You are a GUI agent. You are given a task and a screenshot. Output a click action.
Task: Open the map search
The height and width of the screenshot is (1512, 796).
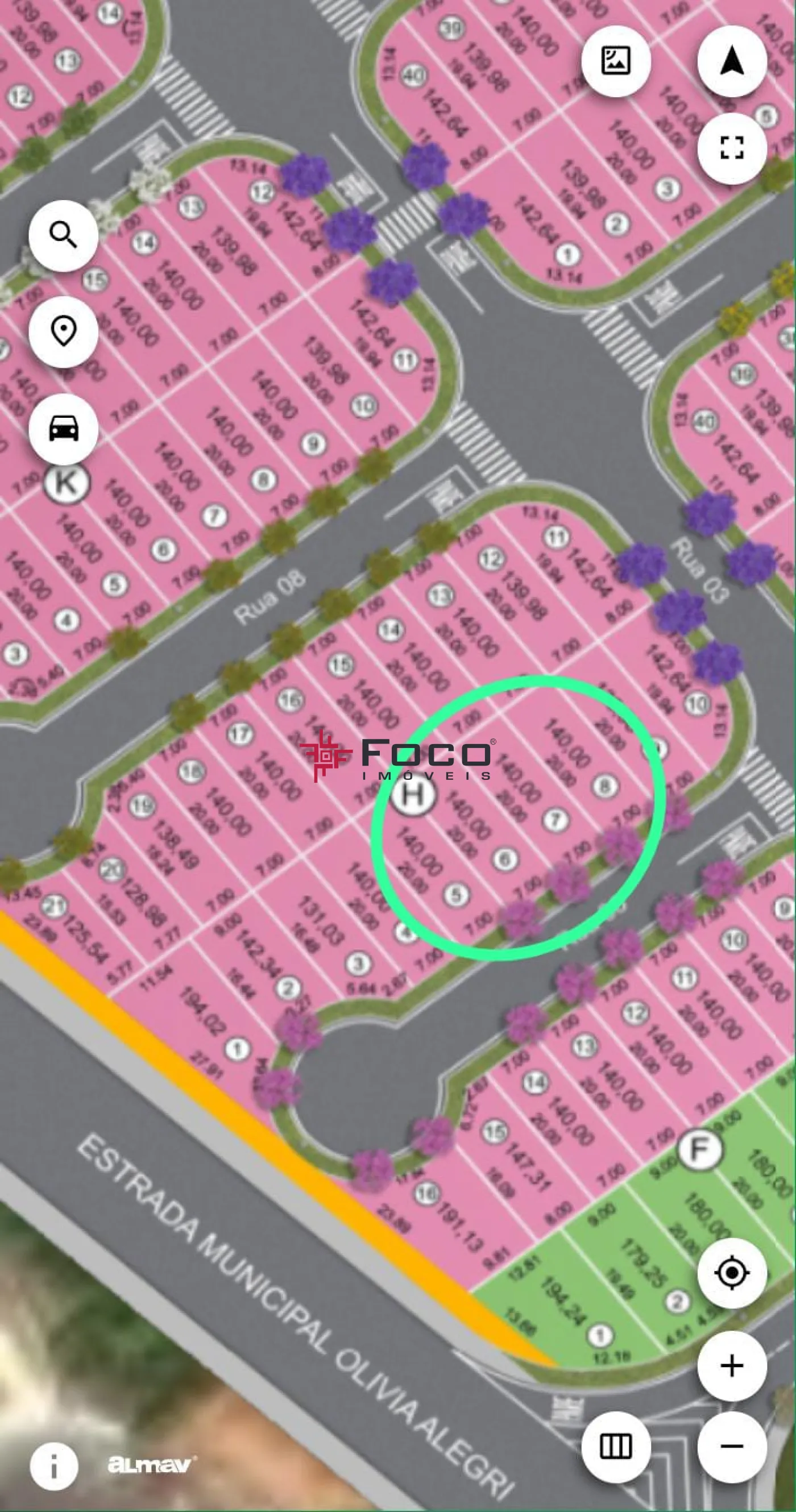click(64, 235)
